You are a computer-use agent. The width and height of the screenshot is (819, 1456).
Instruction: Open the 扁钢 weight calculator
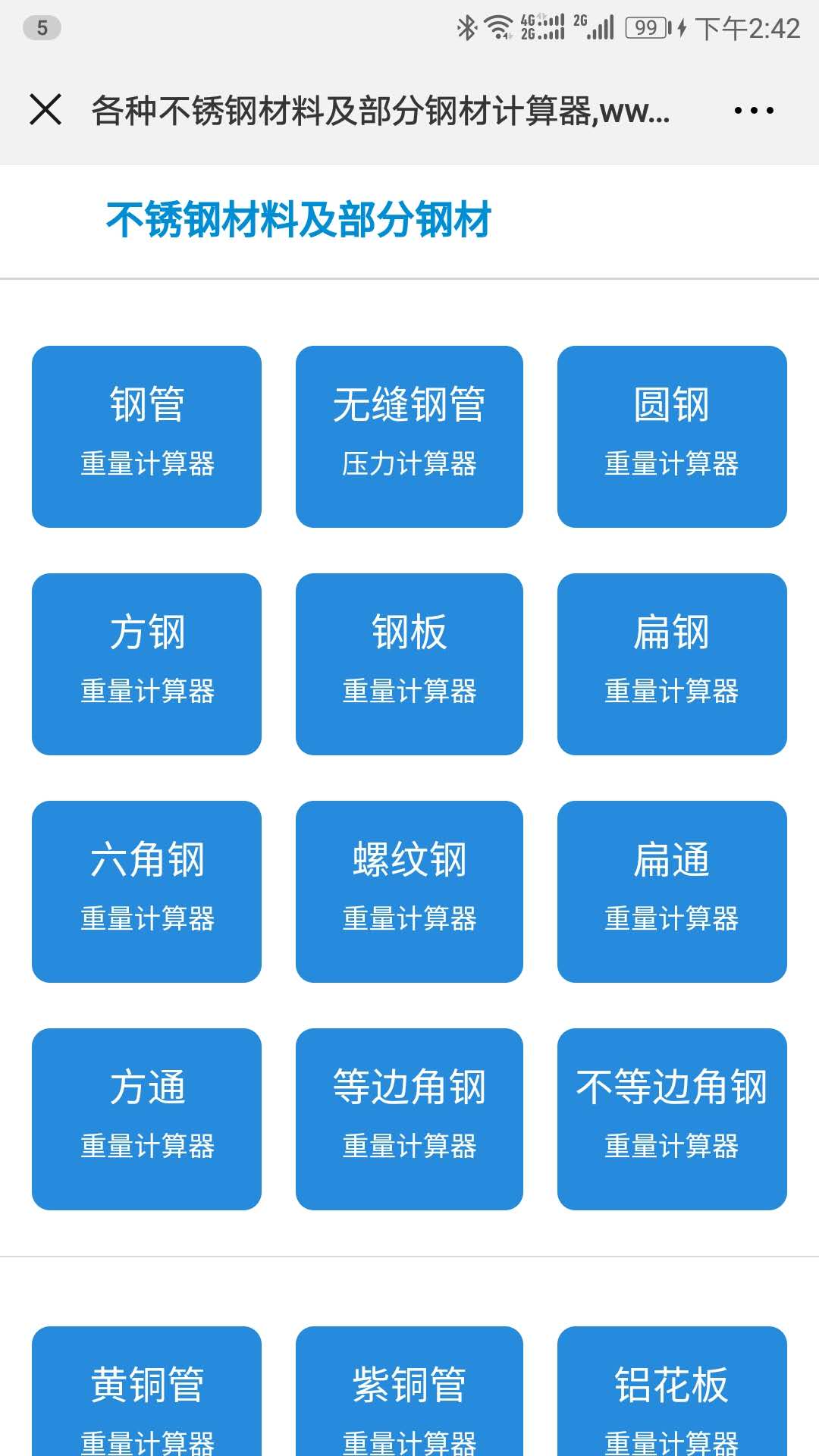[672, 665]
